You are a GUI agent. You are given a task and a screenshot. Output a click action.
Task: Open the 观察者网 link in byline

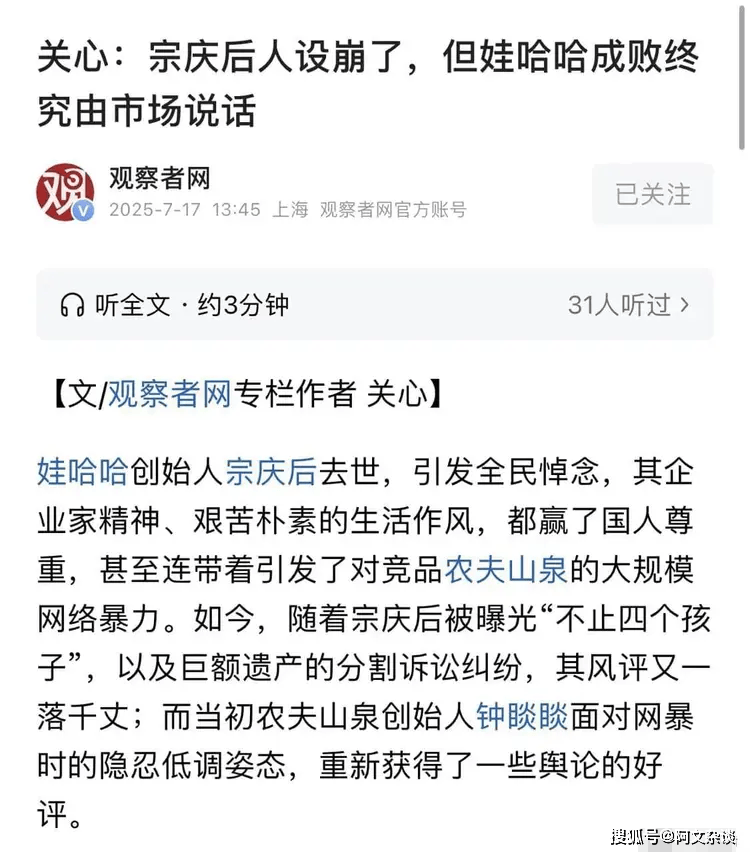click(x=169, y=394)
